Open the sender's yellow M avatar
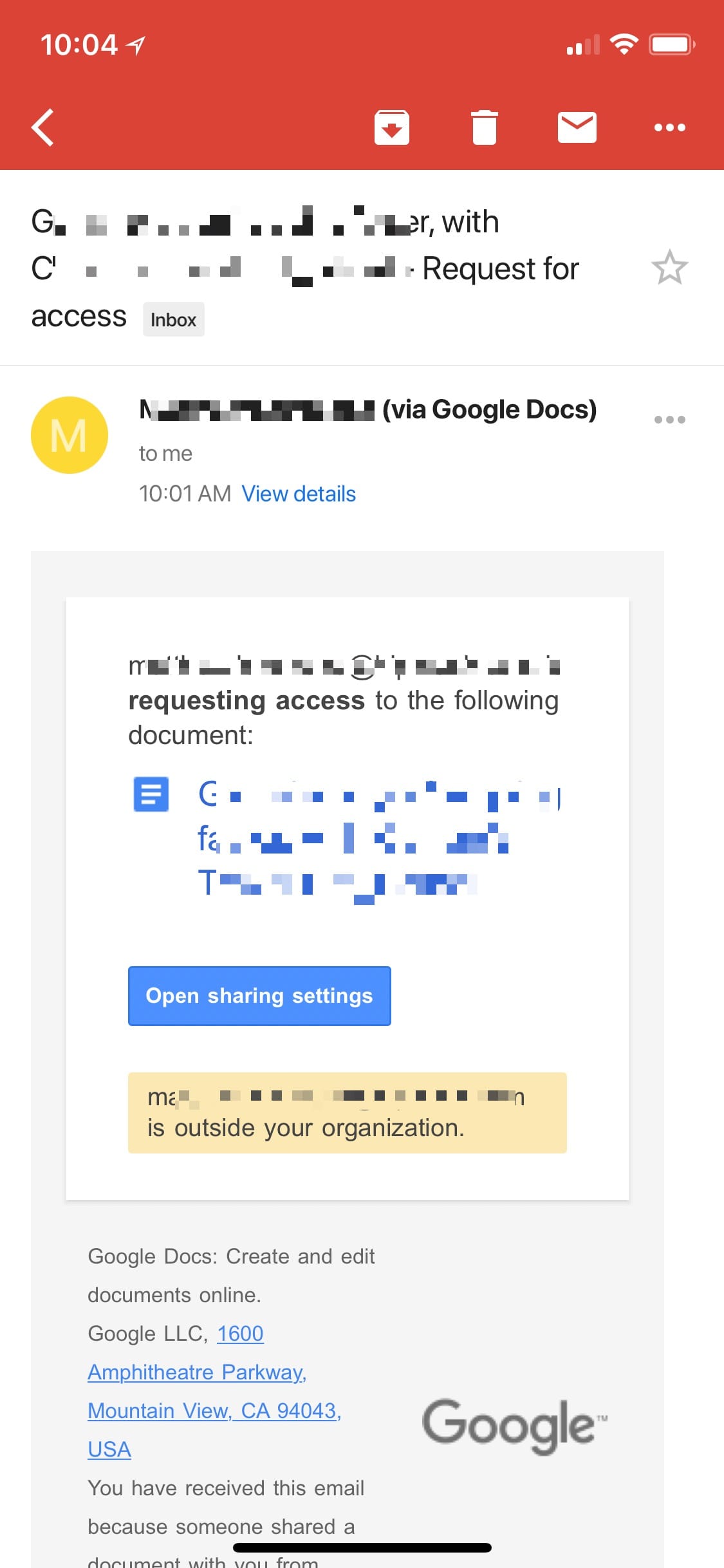 pos(70,435)
